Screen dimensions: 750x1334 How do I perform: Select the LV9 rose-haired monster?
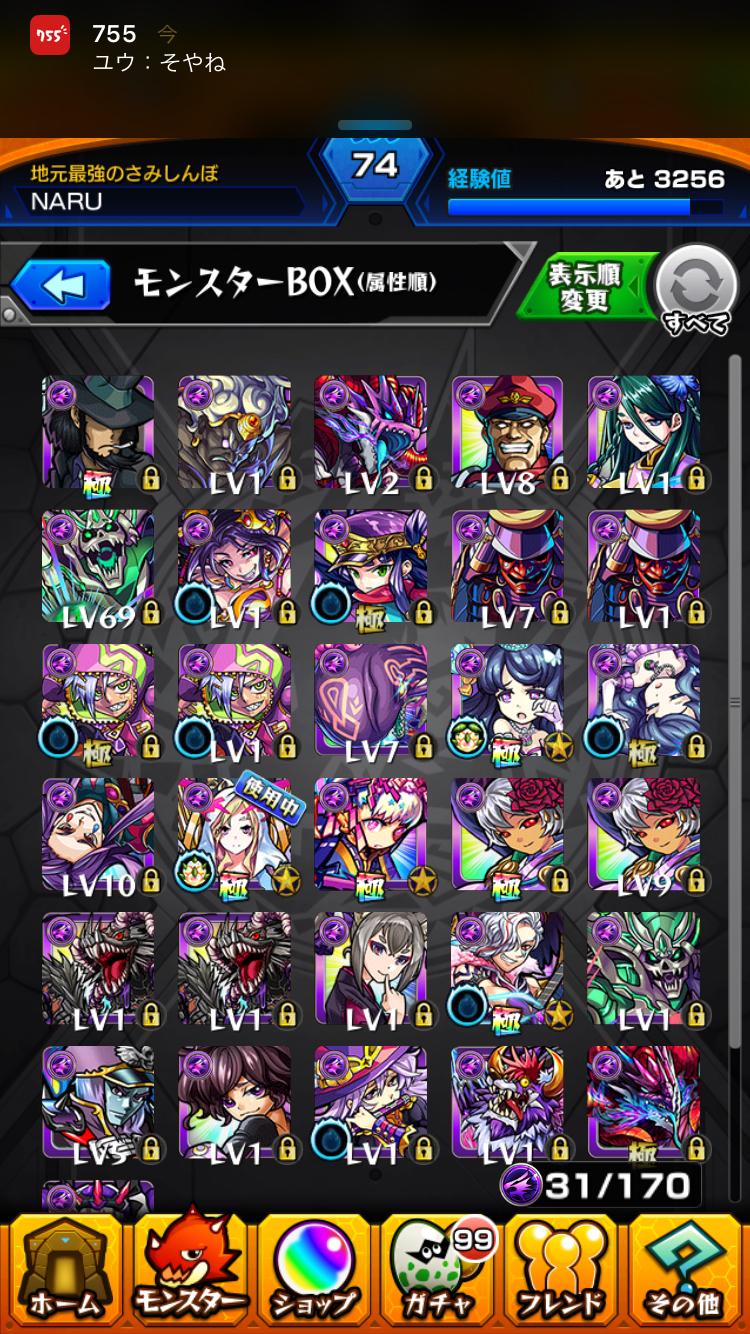643,834
